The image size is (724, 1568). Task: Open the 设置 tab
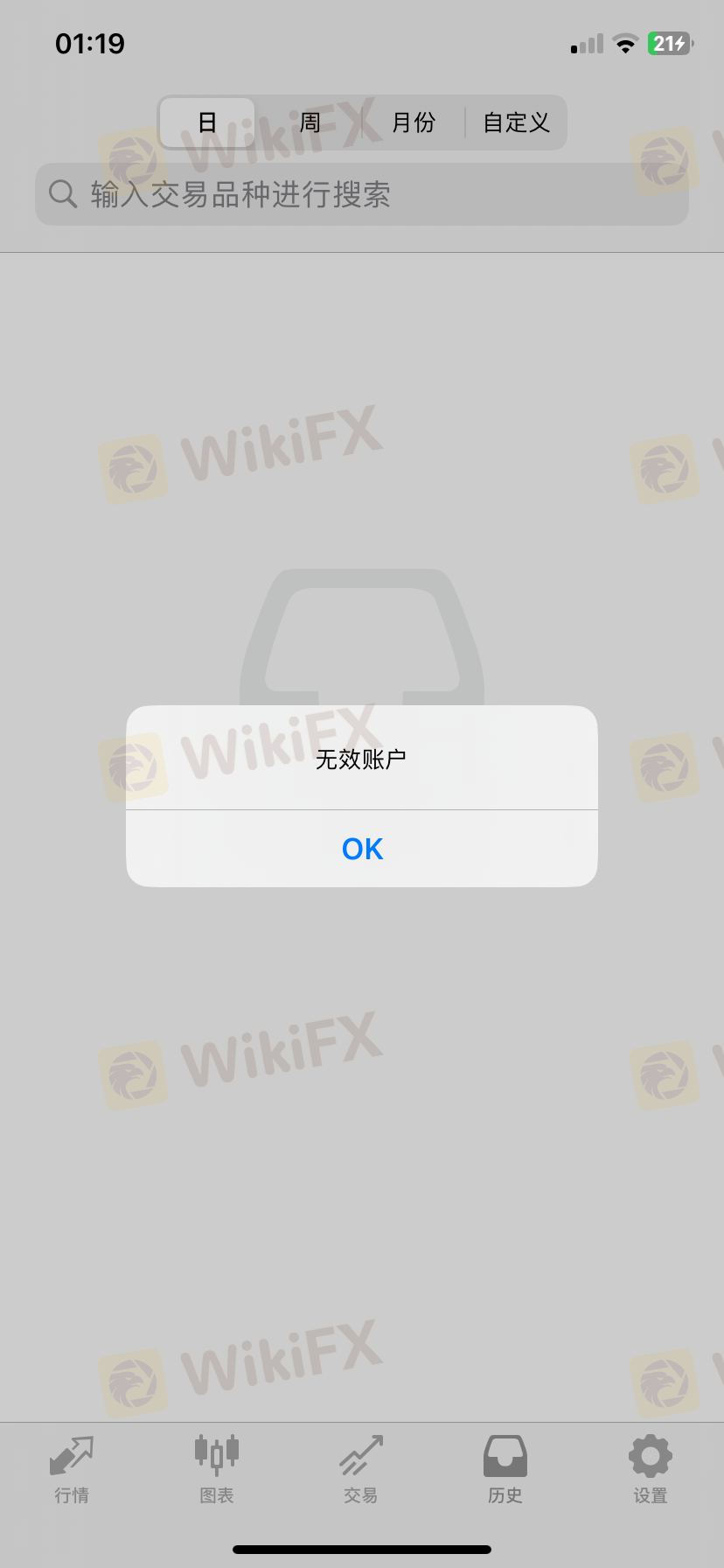(x=651, y=1470)
